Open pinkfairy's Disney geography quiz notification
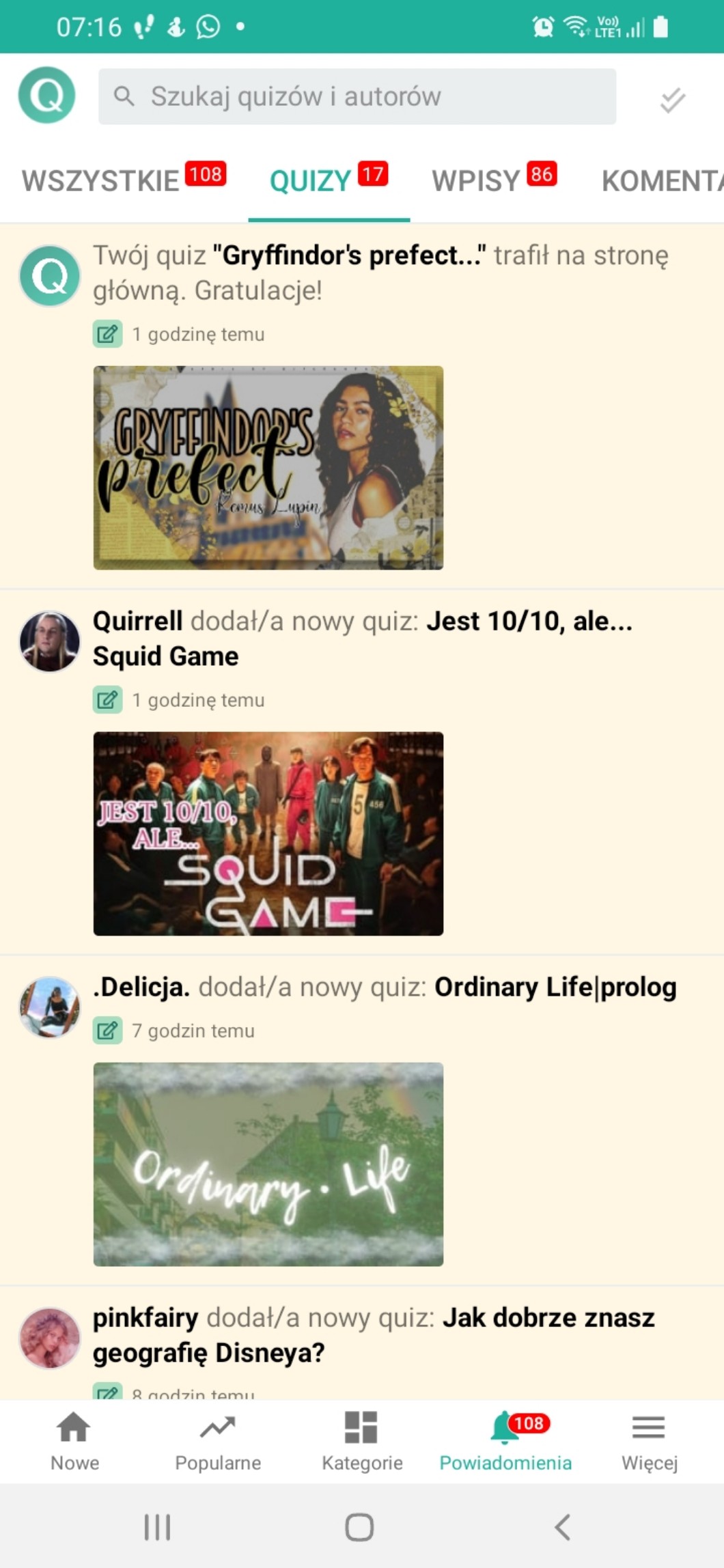Image resolution: width=724 pixels, height=1568 pixels. coord(374,1335)
